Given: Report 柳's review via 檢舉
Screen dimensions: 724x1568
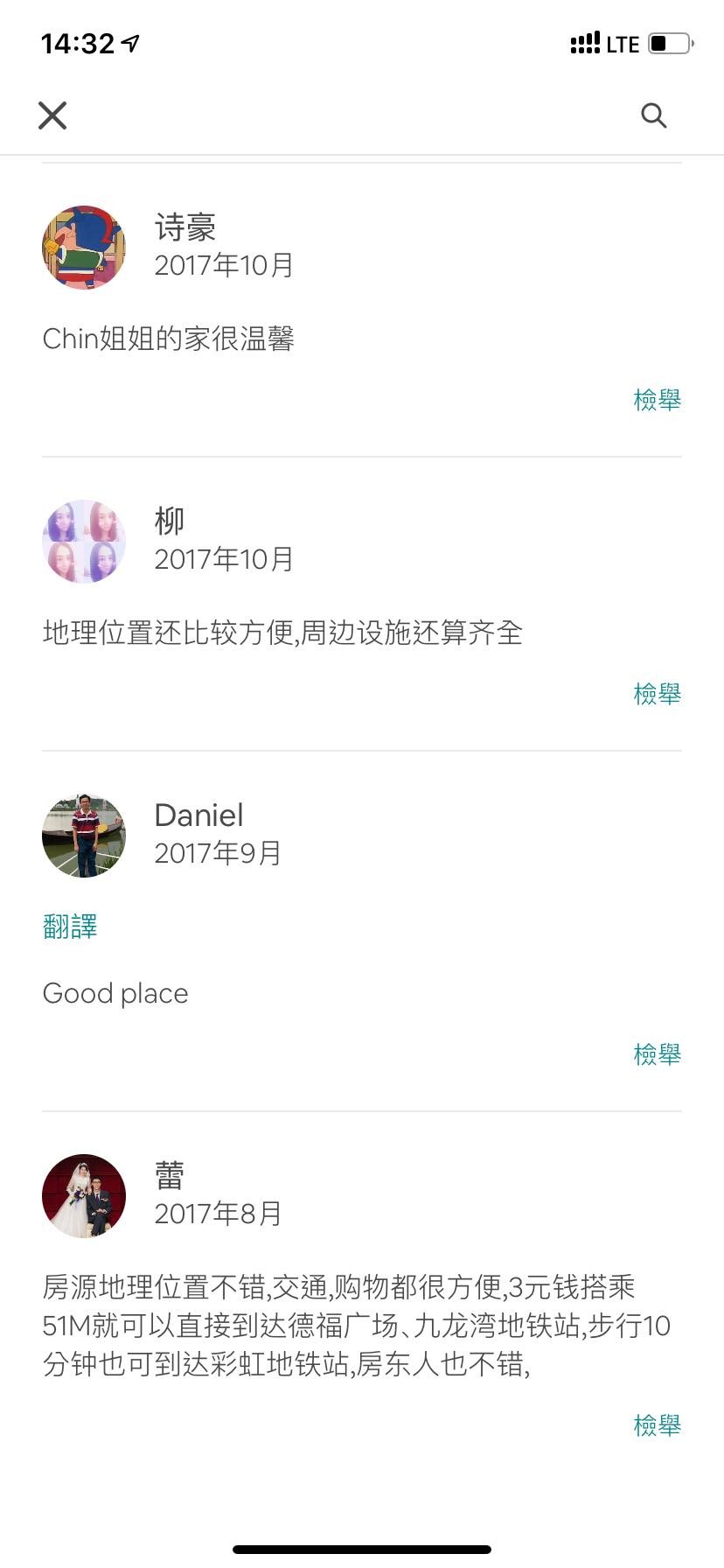Looking at the screenshot, I should [x=657, y=693].
